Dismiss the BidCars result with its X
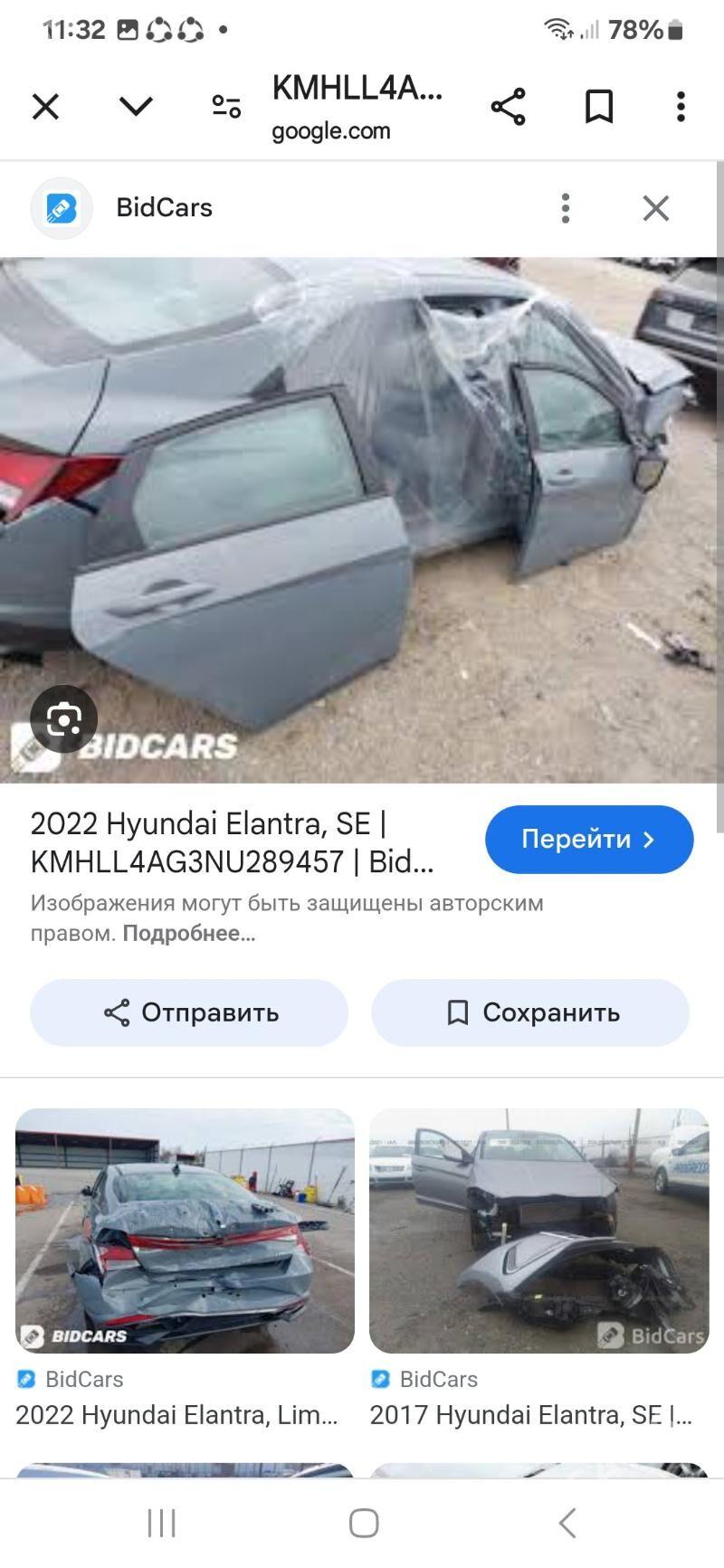This screenshot has height=1568, width=724. click(655, 207)
